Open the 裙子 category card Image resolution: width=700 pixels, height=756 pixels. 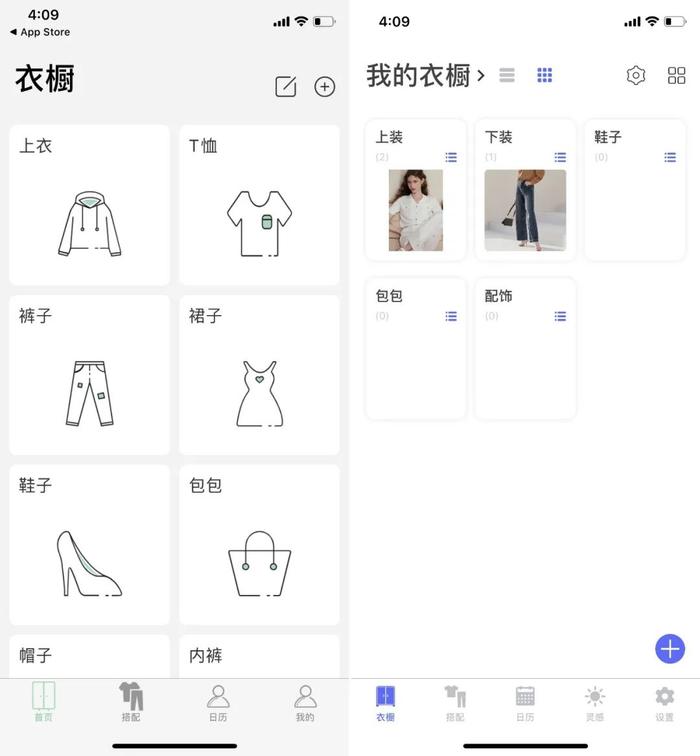pos(260,375)
